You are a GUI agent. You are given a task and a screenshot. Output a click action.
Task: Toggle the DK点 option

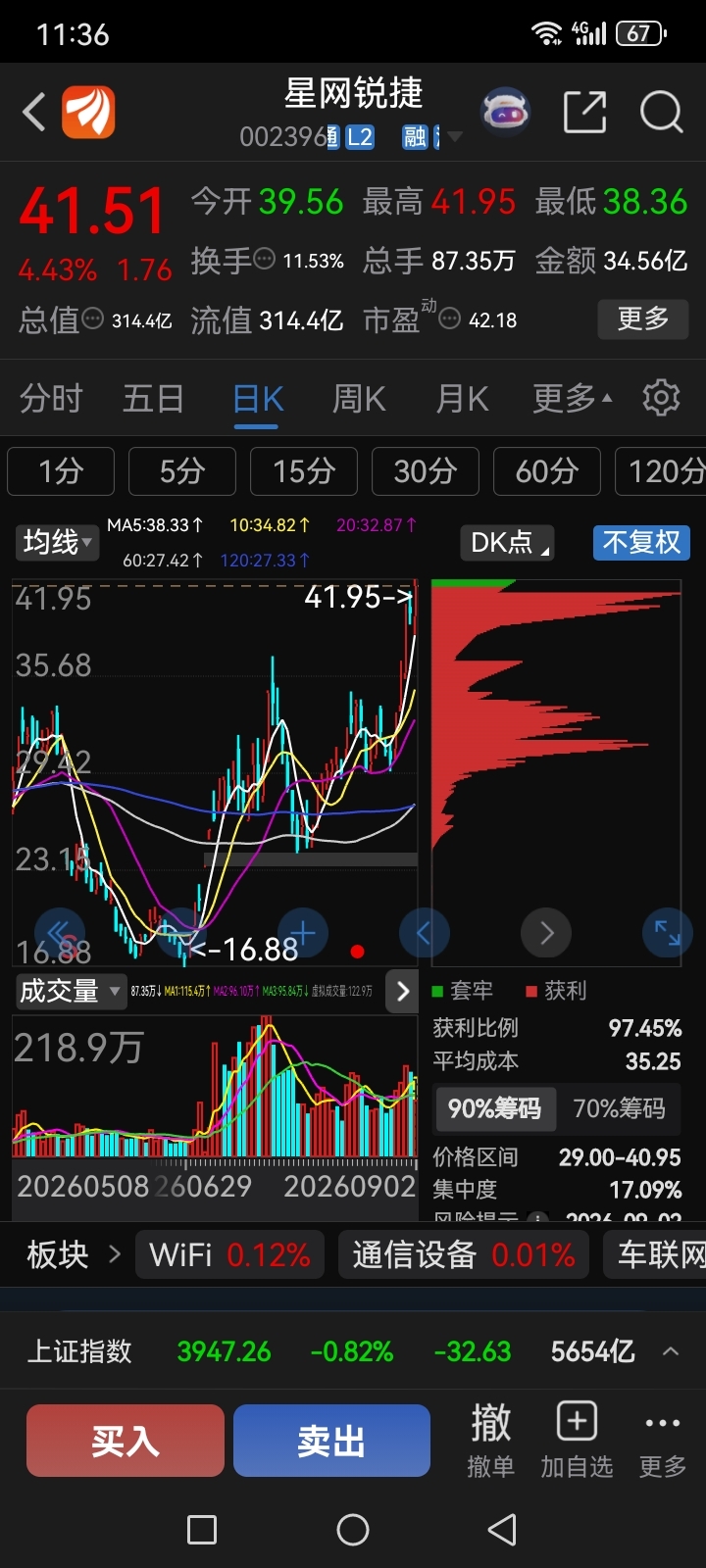(x=507, y=542)
